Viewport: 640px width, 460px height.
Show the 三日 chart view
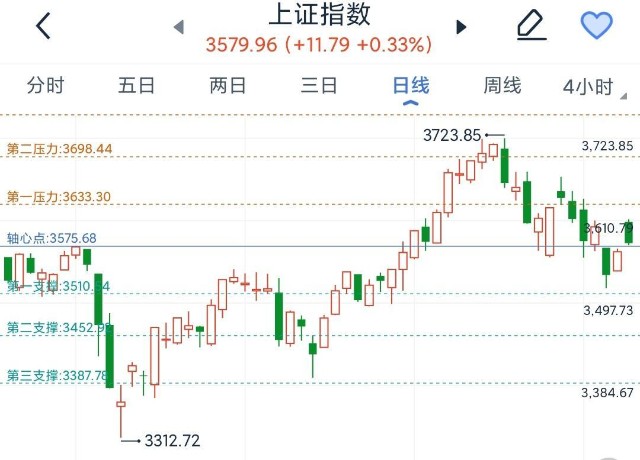tap(319, 86)
